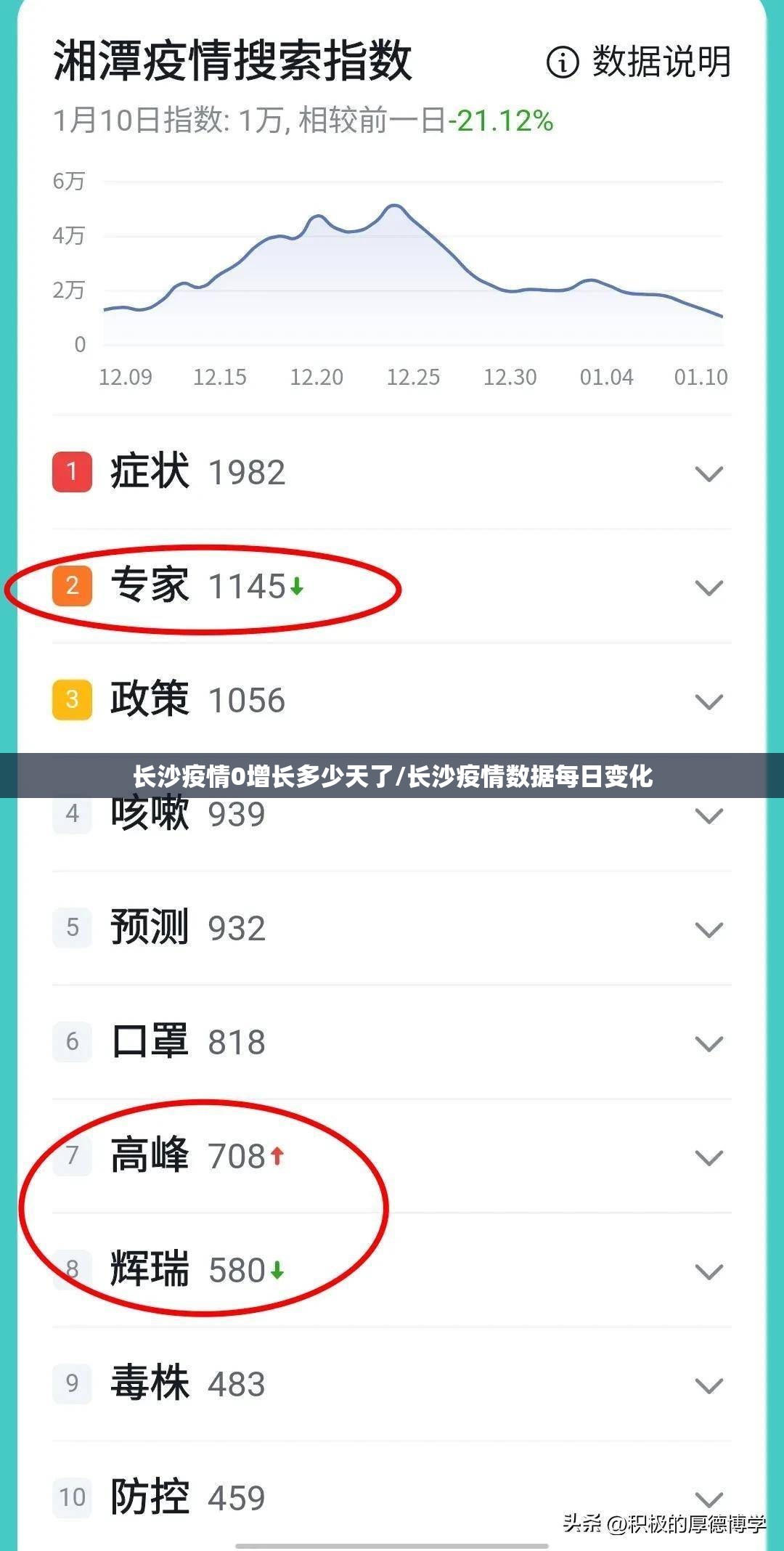The width and height of the screenshot is (784, 1551).
Task: Expand the 高峰 keyword row
Action: [709, 1157]
